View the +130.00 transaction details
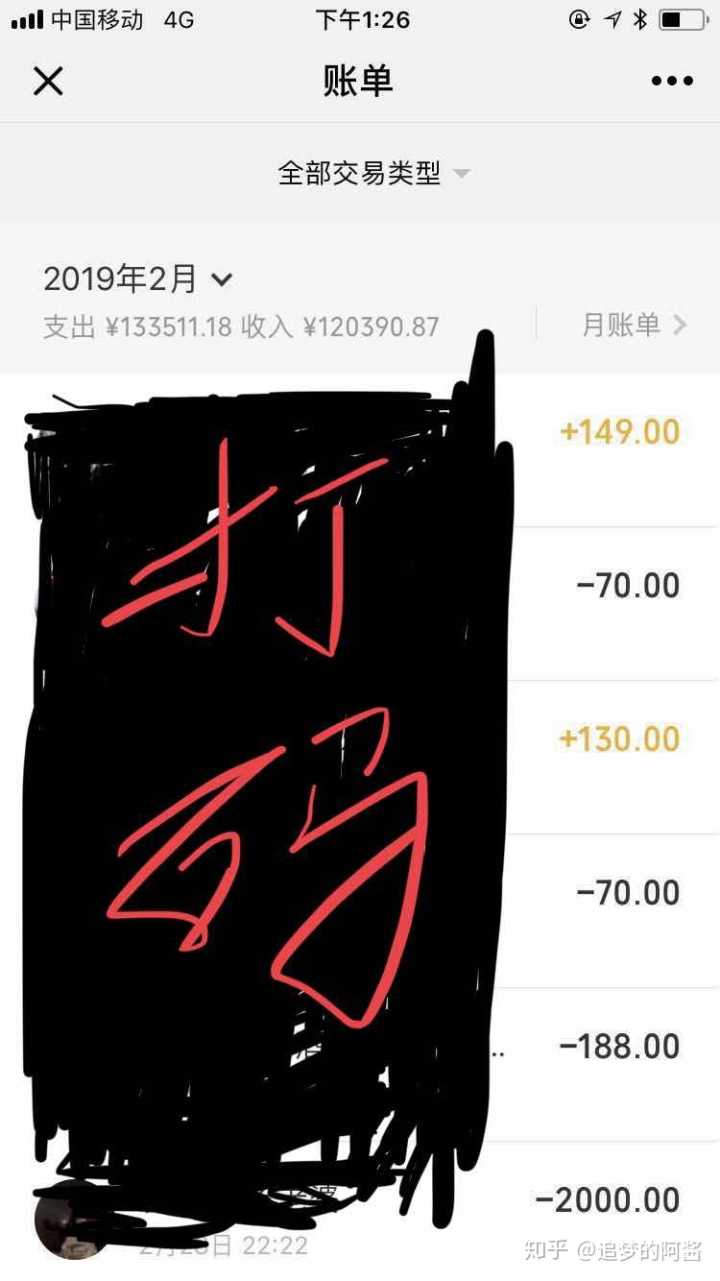The height and width of the screenshot is (1281, 720). point(619,739)
